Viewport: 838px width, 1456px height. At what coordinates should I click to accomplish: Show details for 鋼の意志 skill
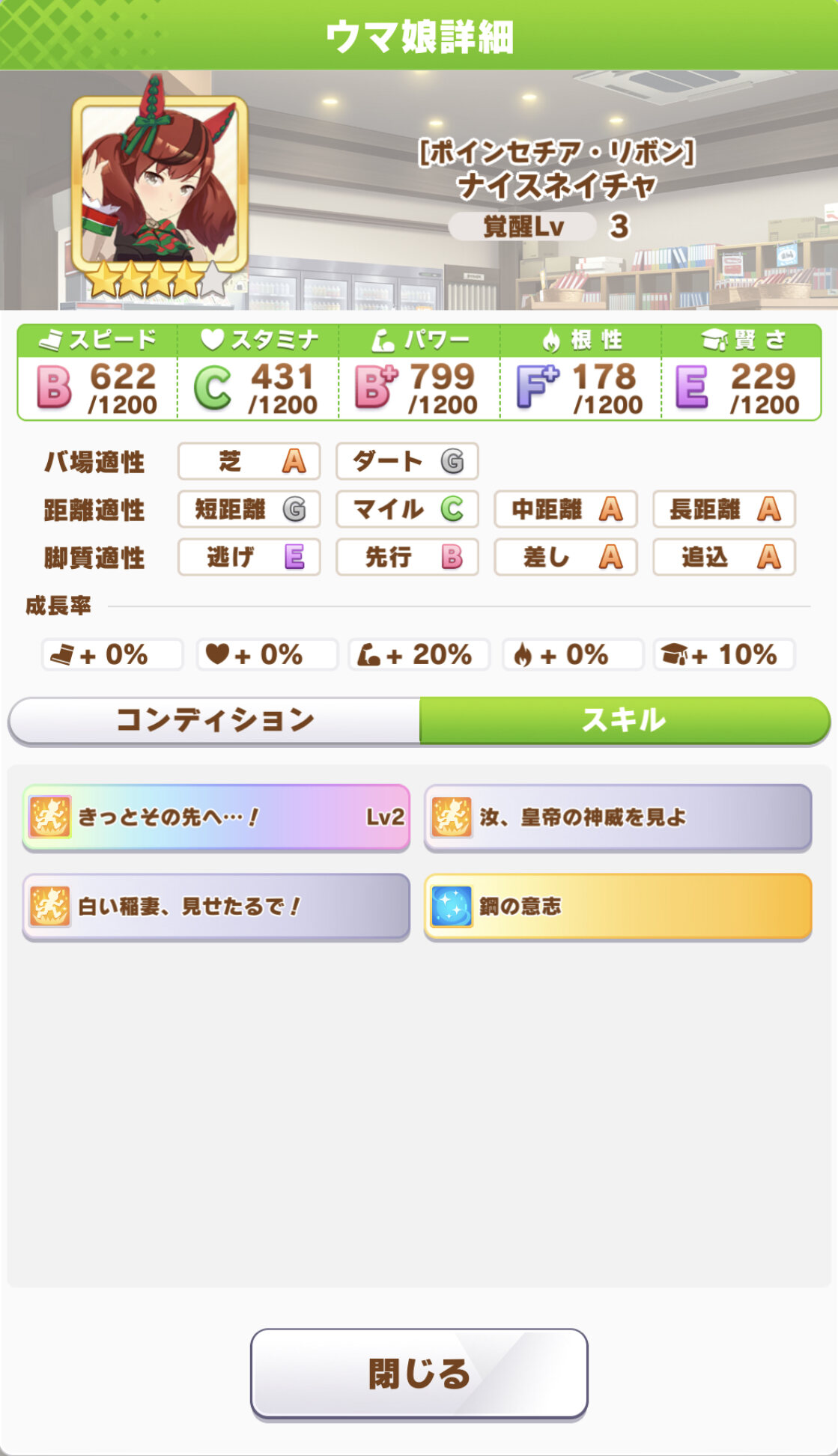pyautogui.click(x=618, y=907)
